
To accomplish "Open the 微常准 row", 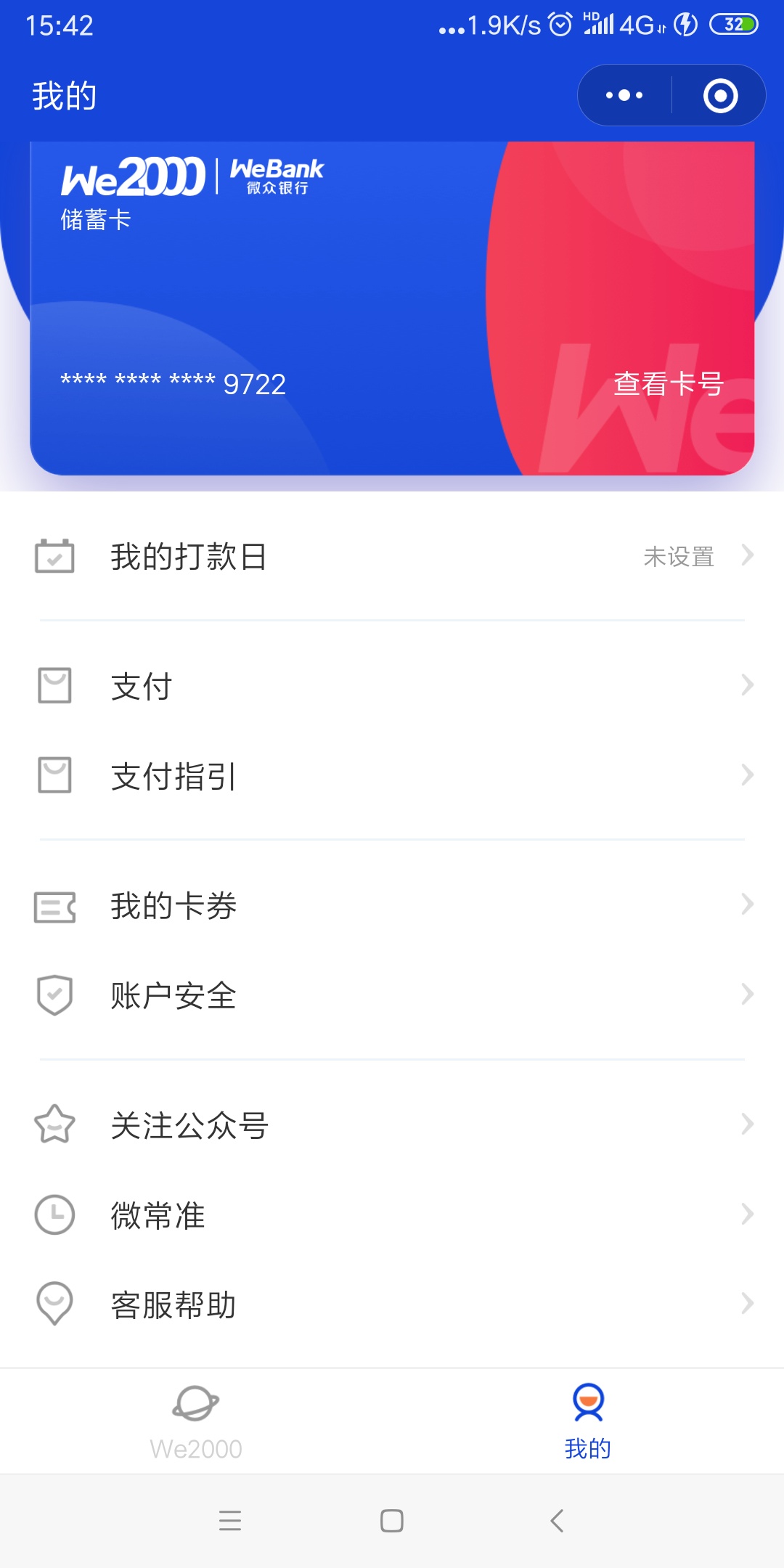I will pos(392,1215).
